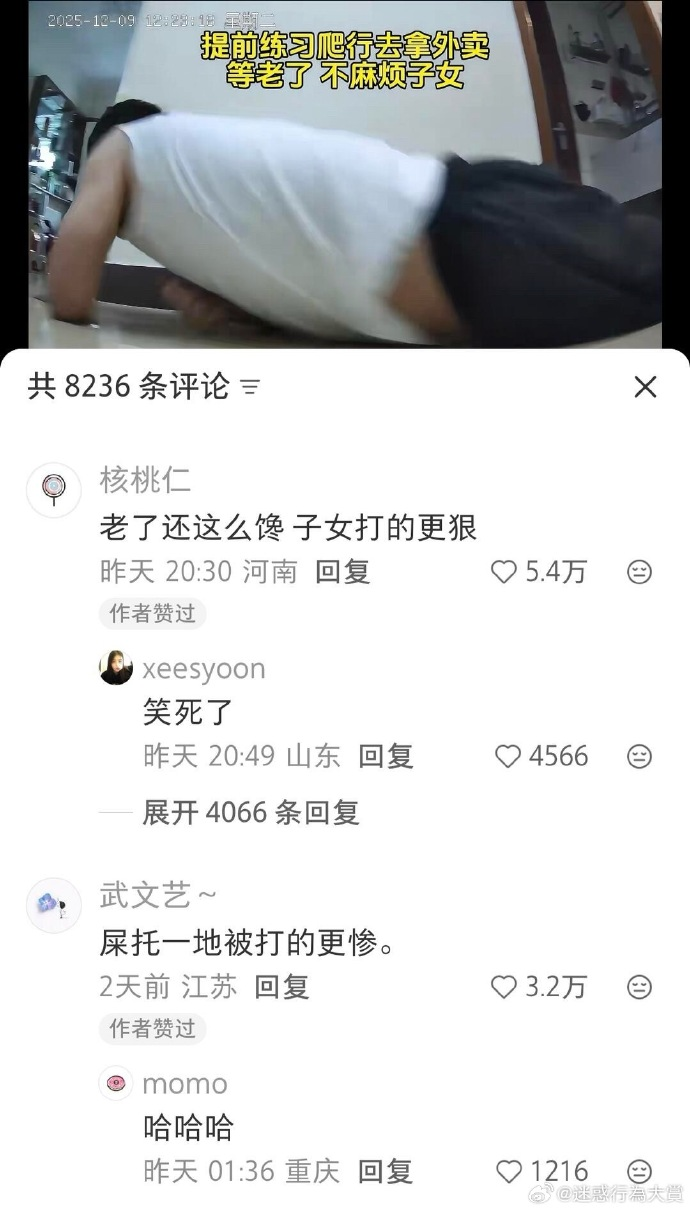Screen dimensions: 690x1210
Task: Open momo's profile avatar
Action: pyautogui.click(x=116, y=1083)
